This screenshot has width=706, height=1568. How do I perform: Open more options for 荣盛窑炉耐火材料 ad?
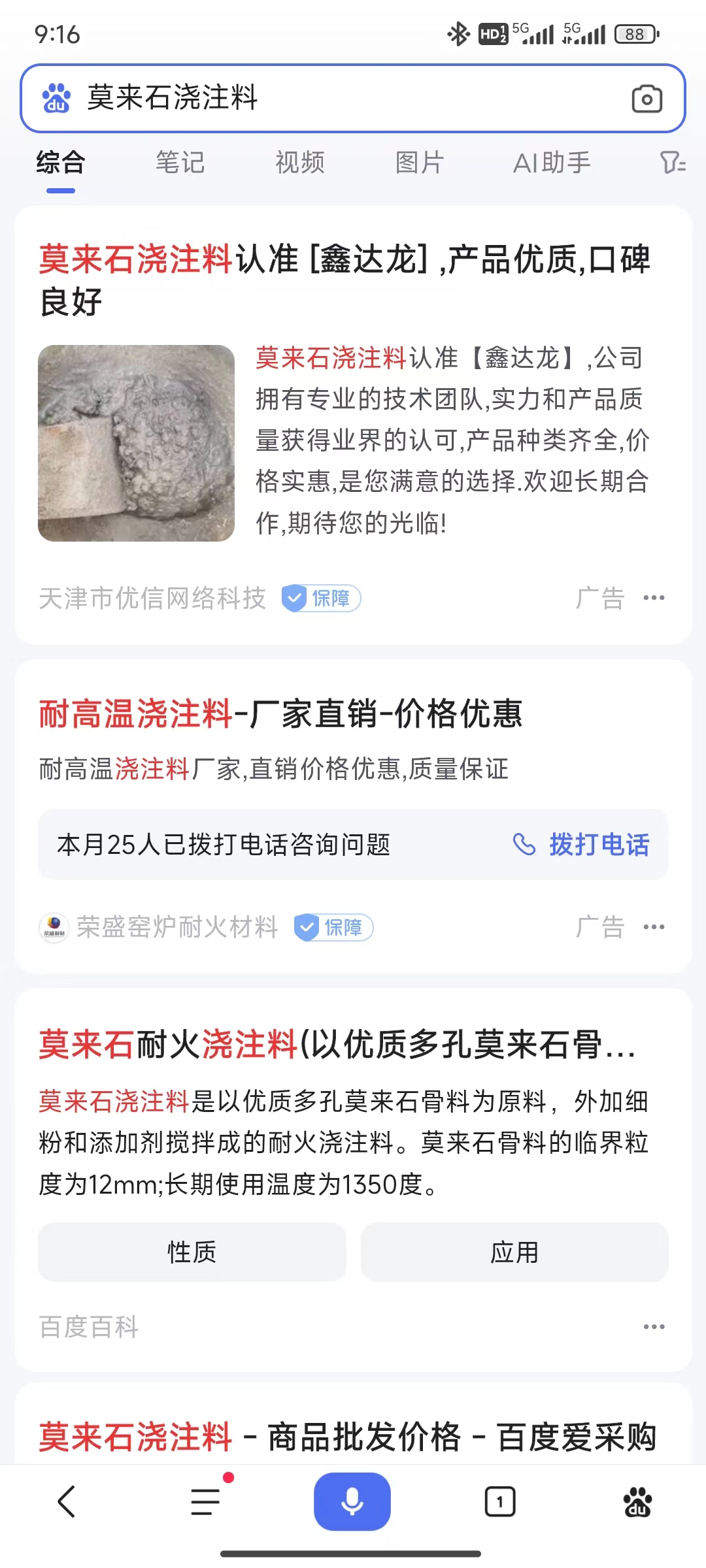pos(654,927)
